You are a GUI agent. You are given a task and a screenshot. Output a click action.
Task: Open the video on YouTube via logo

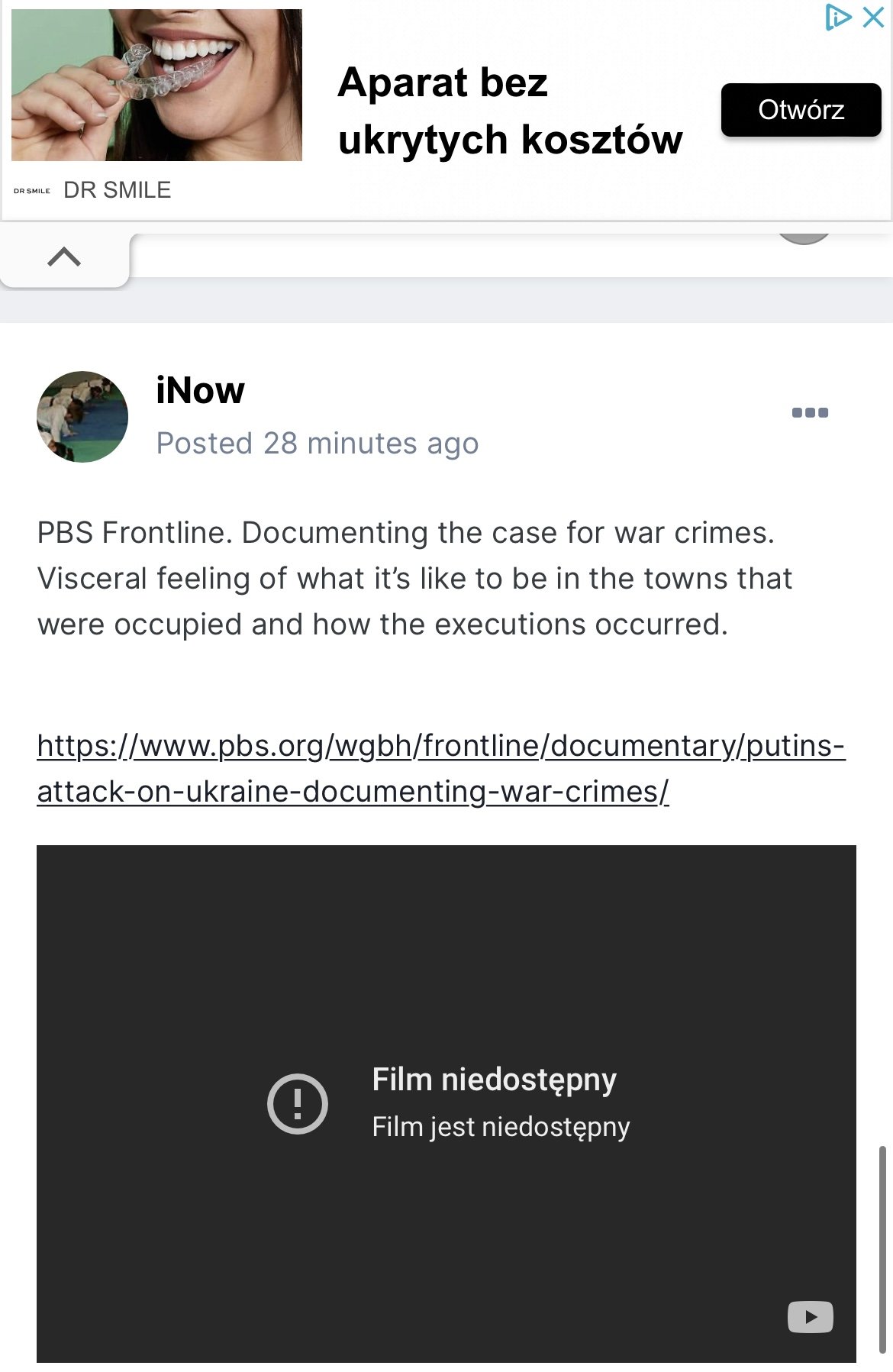pos(810,1316)
